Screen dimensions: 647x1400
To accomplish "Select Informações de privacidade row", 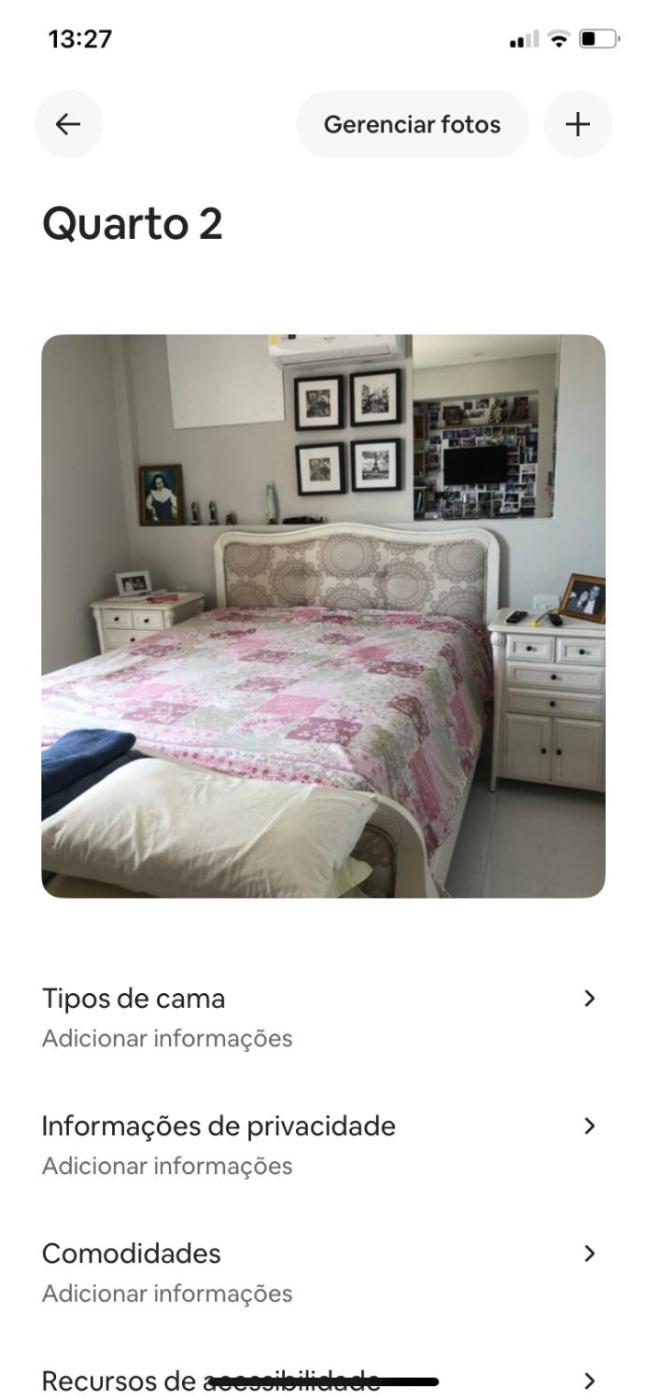I will pos(320,1144).
